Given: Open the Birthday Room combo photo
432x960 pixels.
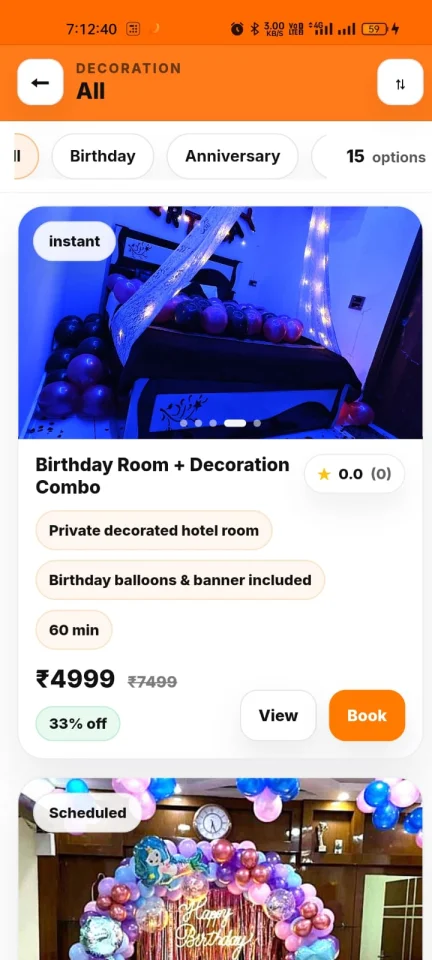Looking at the screenshot, I should (220, 323).
